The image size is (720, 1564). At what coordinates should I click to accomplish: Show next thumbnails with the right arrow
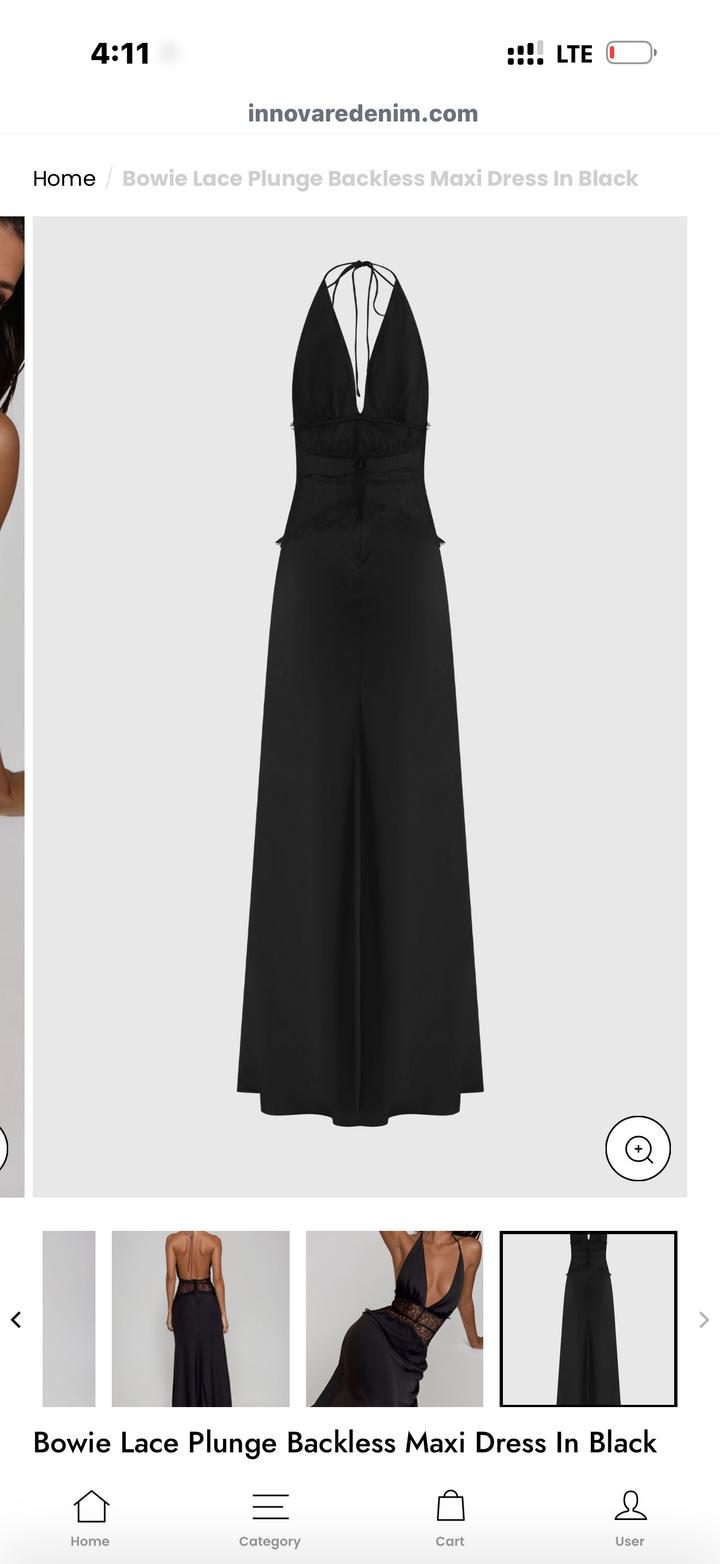pyautogui.click(x=703, y=1320)
